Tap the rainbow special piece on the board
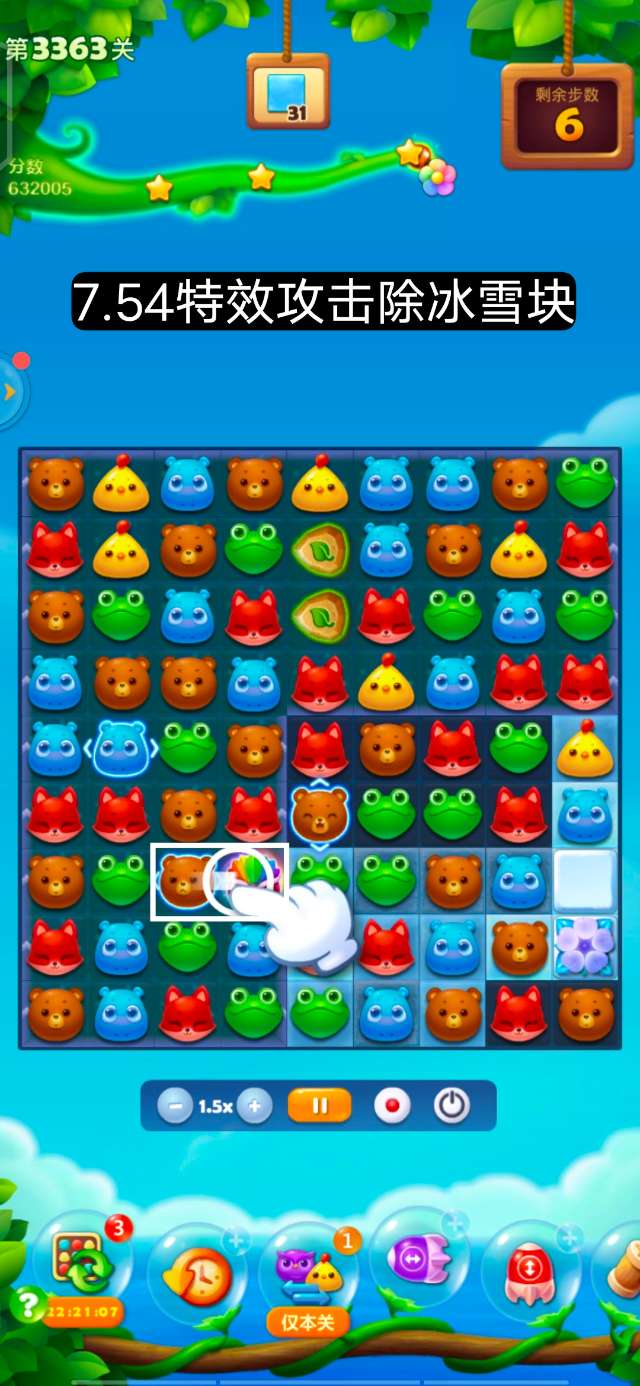640x1386 pixels. 252,877
